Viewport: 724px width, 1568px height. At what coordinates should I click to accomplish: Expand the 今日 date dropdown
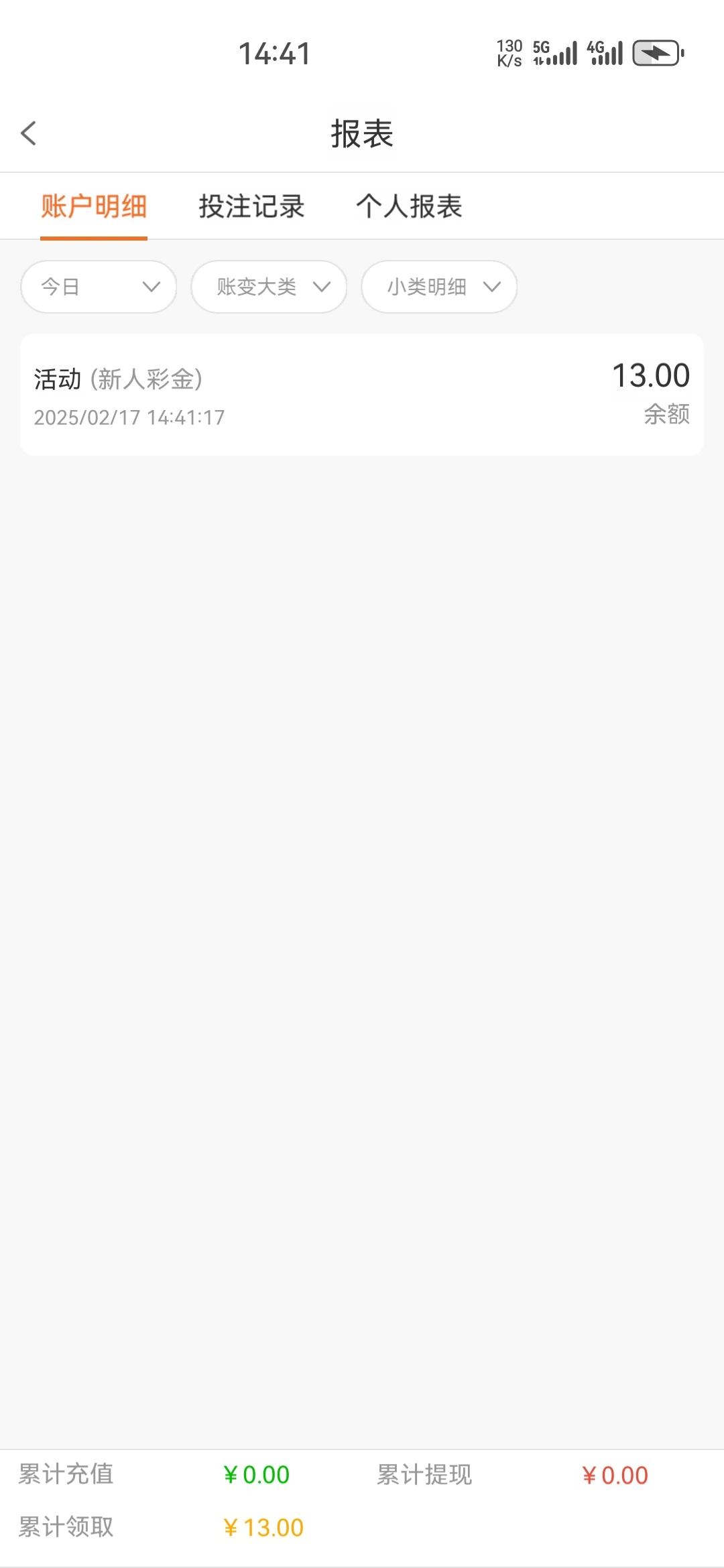click(99, 287)
